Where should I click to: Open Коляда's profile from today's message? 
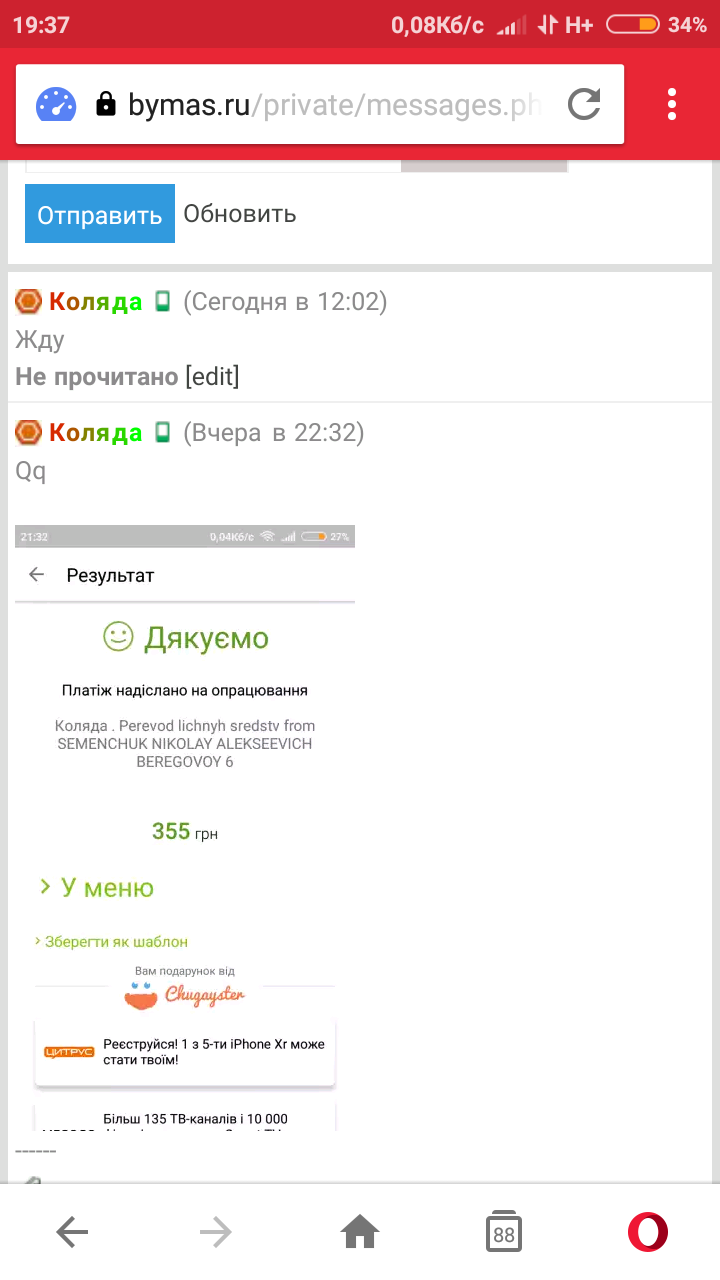pyautogui.click(x=95, y=301)
